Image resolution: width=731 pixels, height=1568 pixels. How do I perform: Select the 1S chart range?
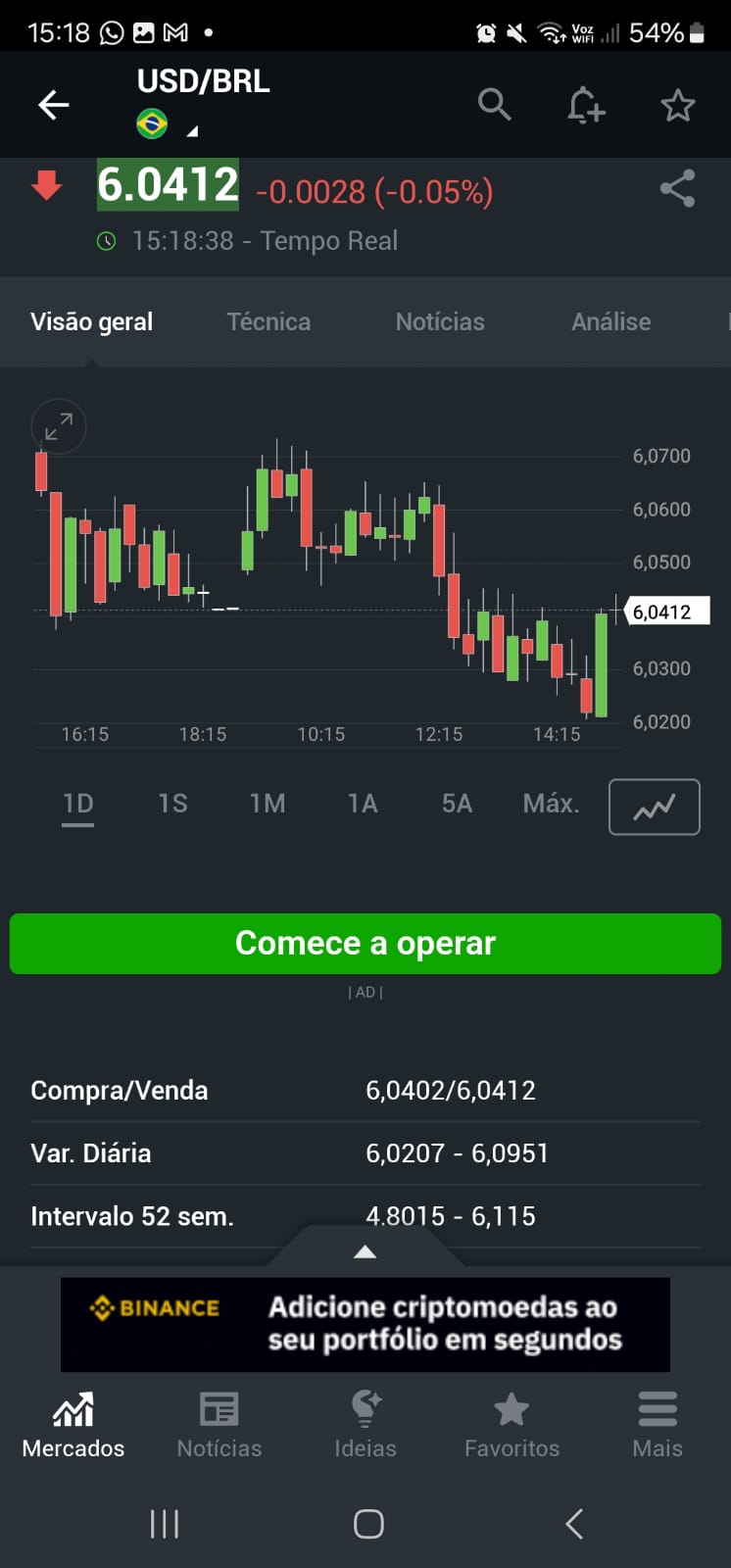coord(172,804)
